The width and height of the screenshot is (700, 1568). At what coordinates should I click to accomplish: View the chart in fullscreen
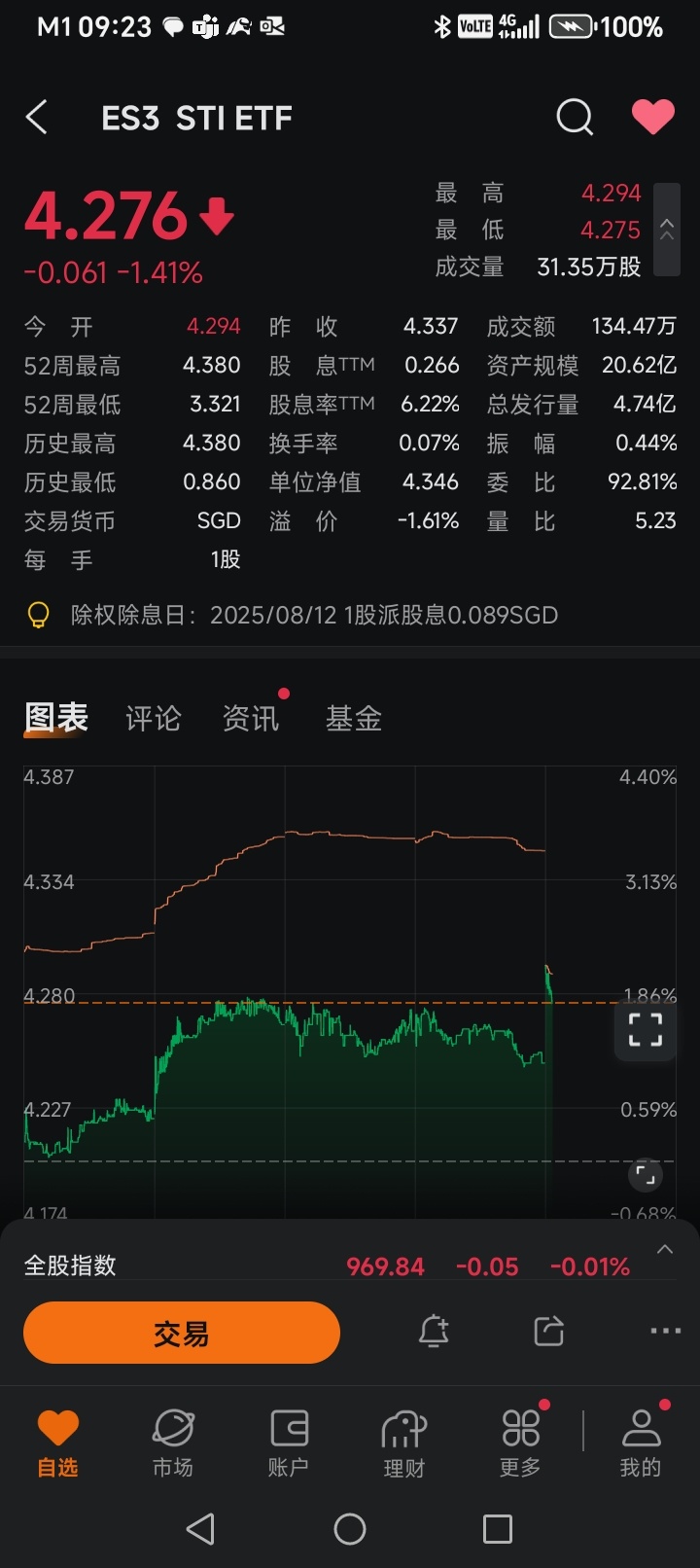pos(646,1029)
